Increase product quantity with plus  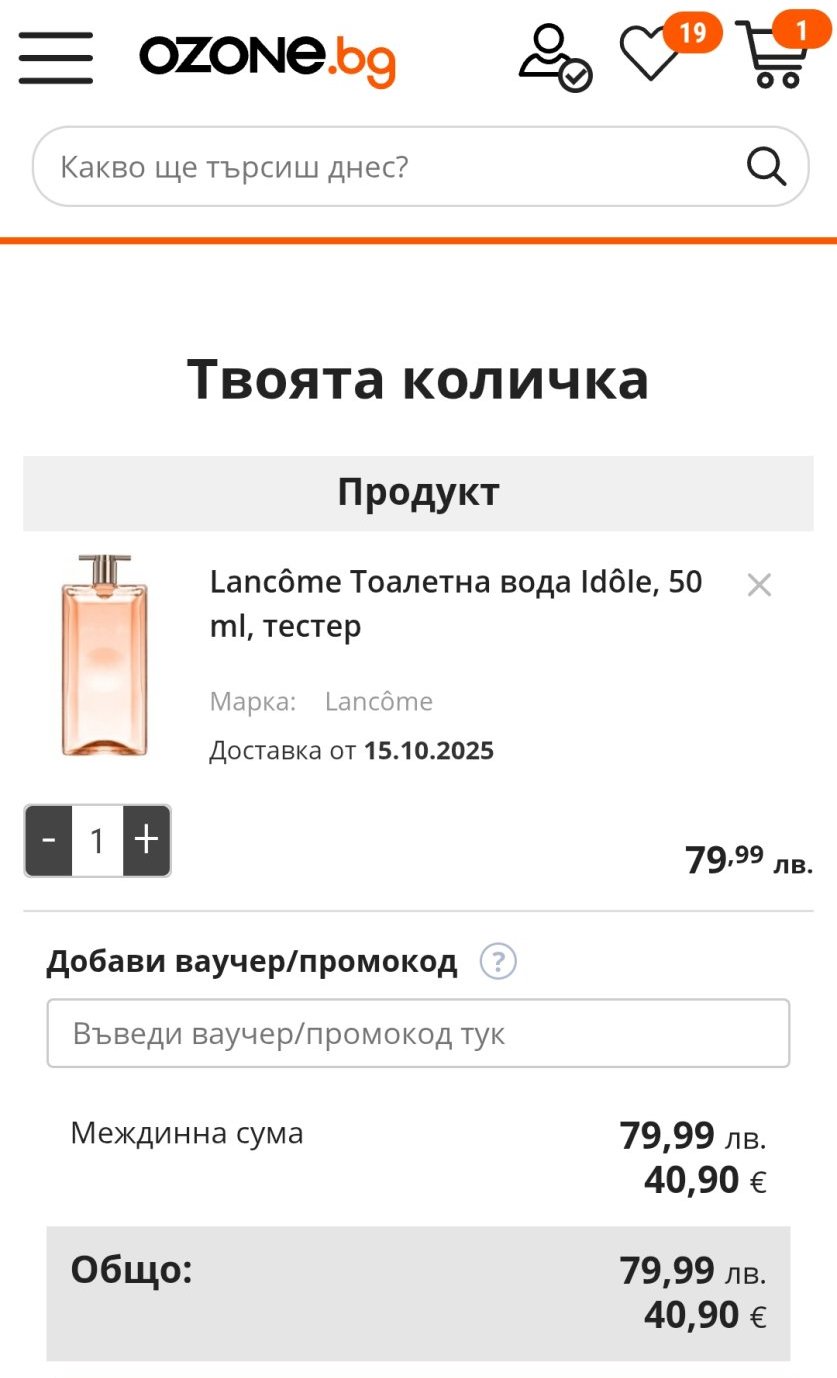(x=147, y=841)
